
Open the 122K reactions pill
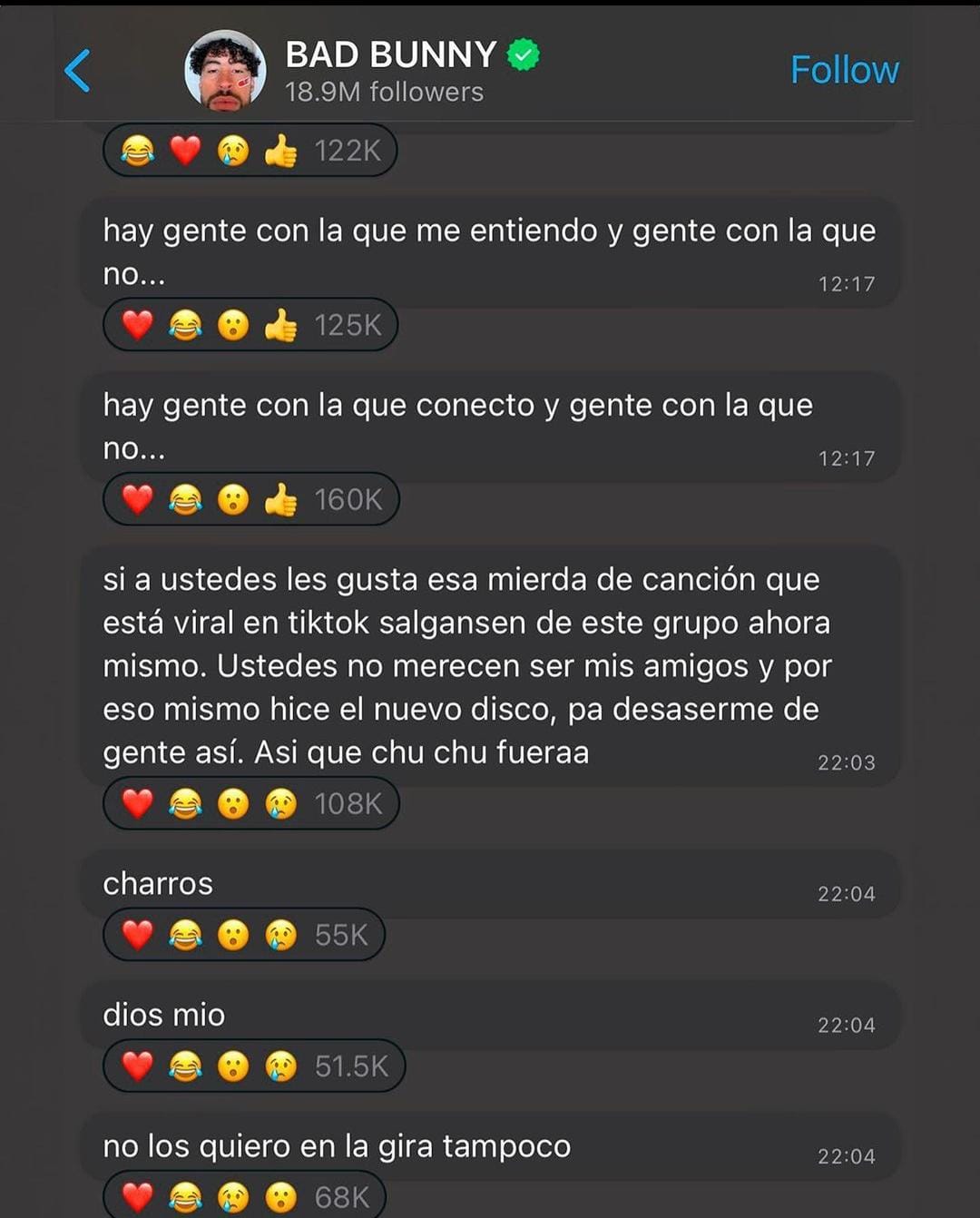point(250,151)
